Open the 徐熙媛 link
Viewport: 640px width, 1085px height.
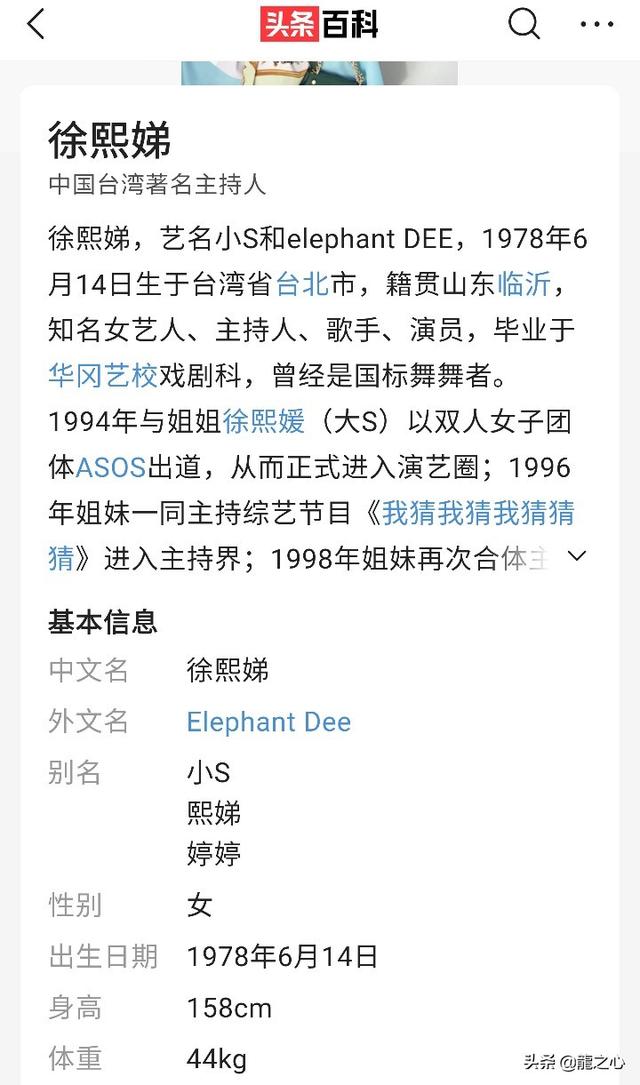tap(264, 421)
